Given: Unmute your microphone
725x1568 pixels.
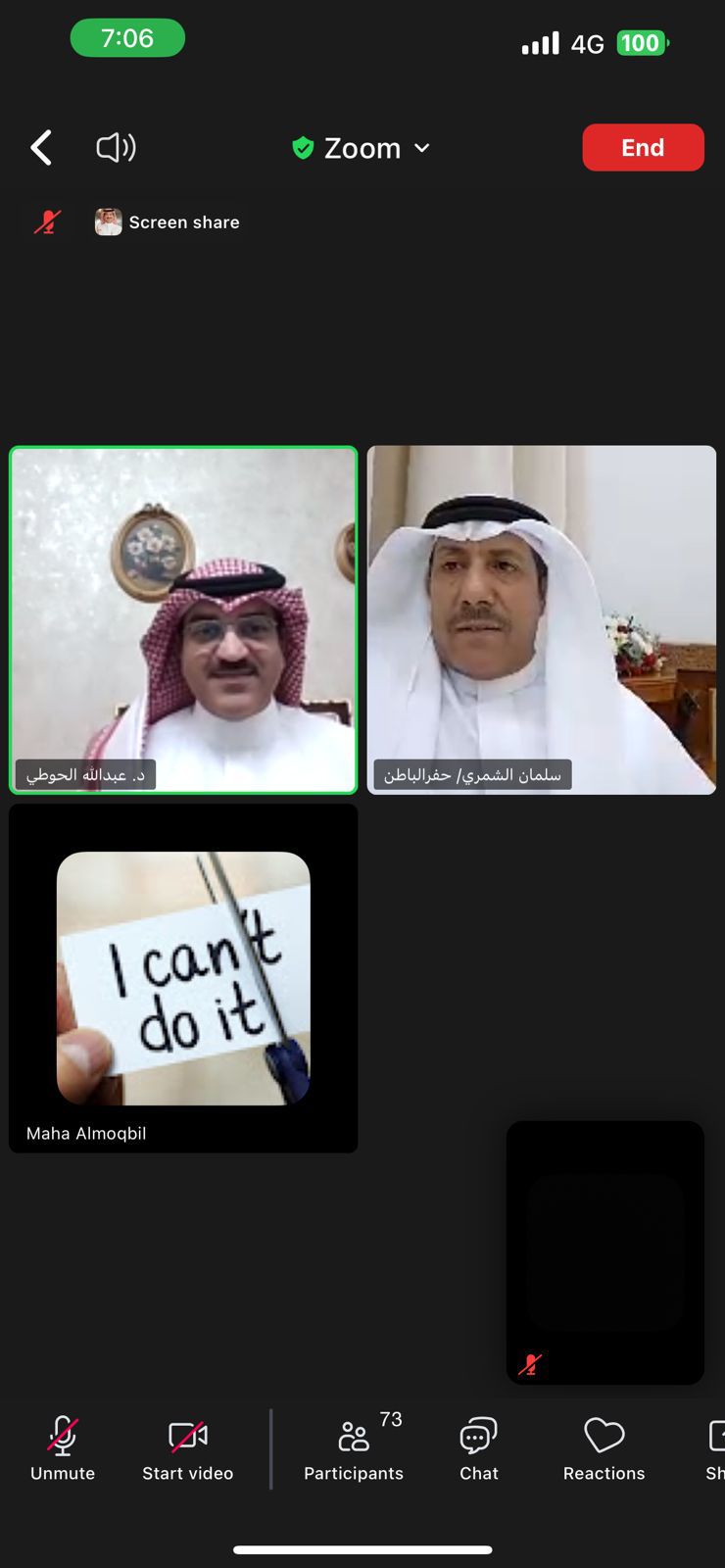Looking at the screenshot, I should pos(63,1448).
